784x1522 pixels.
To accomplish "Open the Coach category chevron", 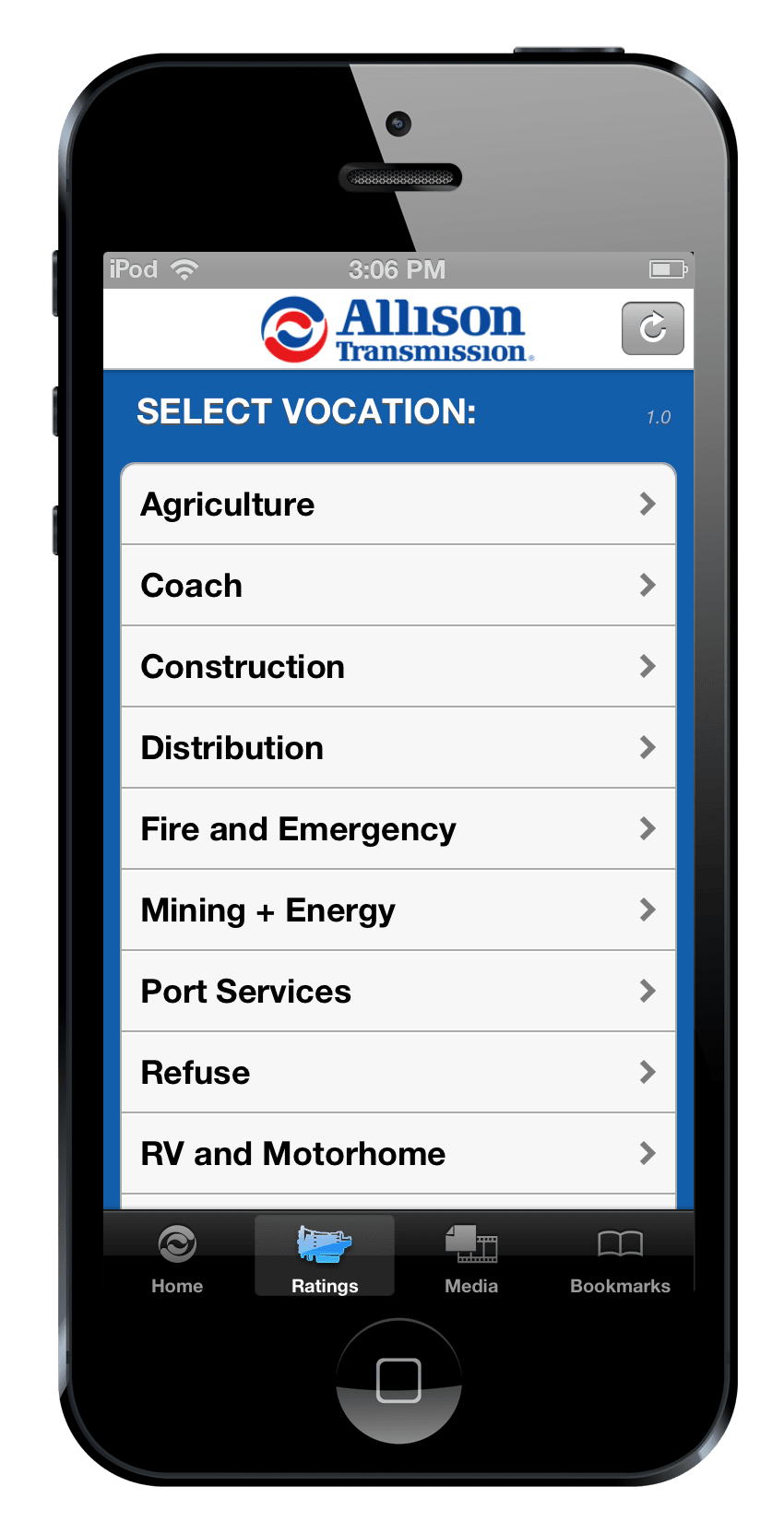I will tap(648, 585).
